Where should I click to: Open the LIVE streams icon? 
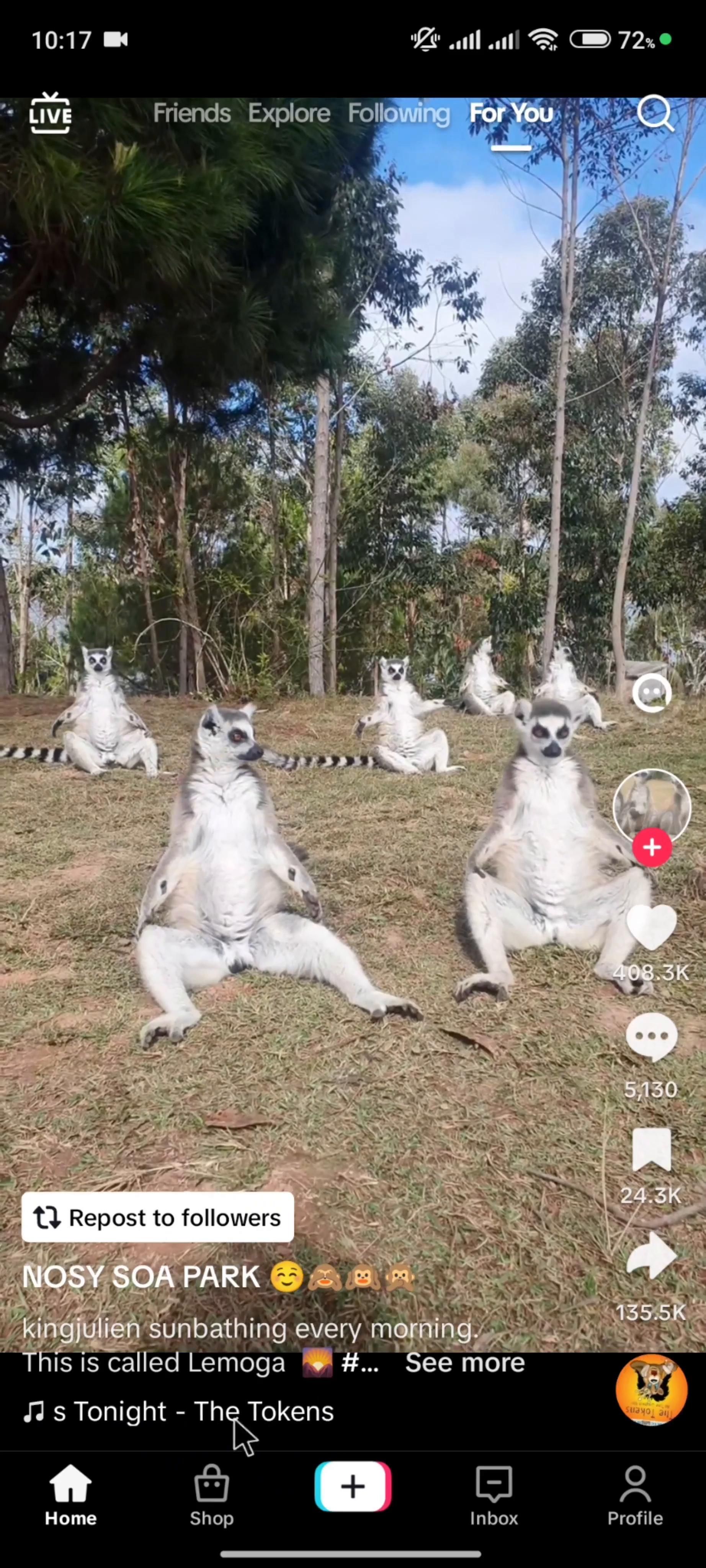[51, 113]
